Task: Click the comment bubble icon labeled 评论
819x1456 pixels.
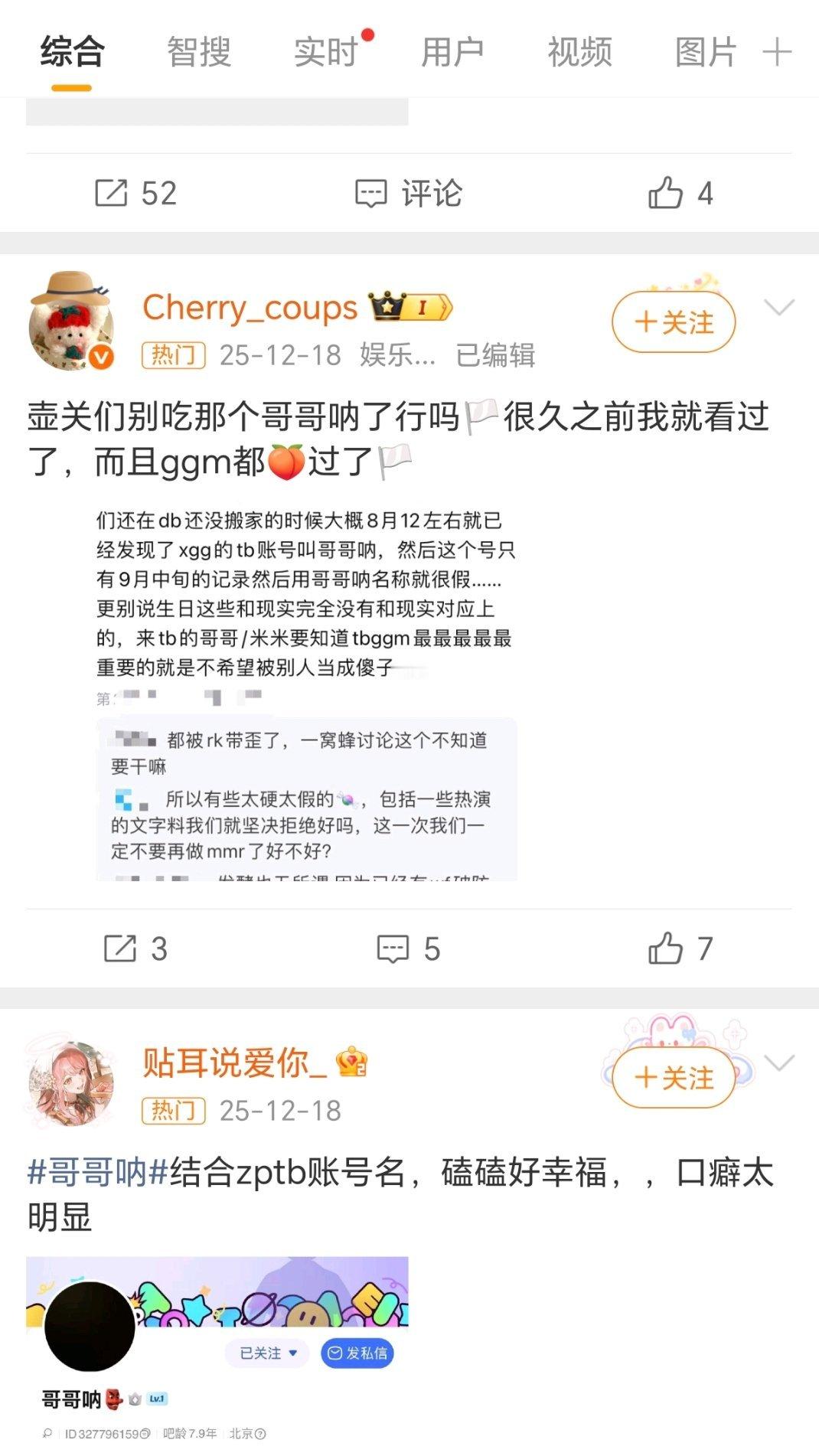Action: point(373,194)
